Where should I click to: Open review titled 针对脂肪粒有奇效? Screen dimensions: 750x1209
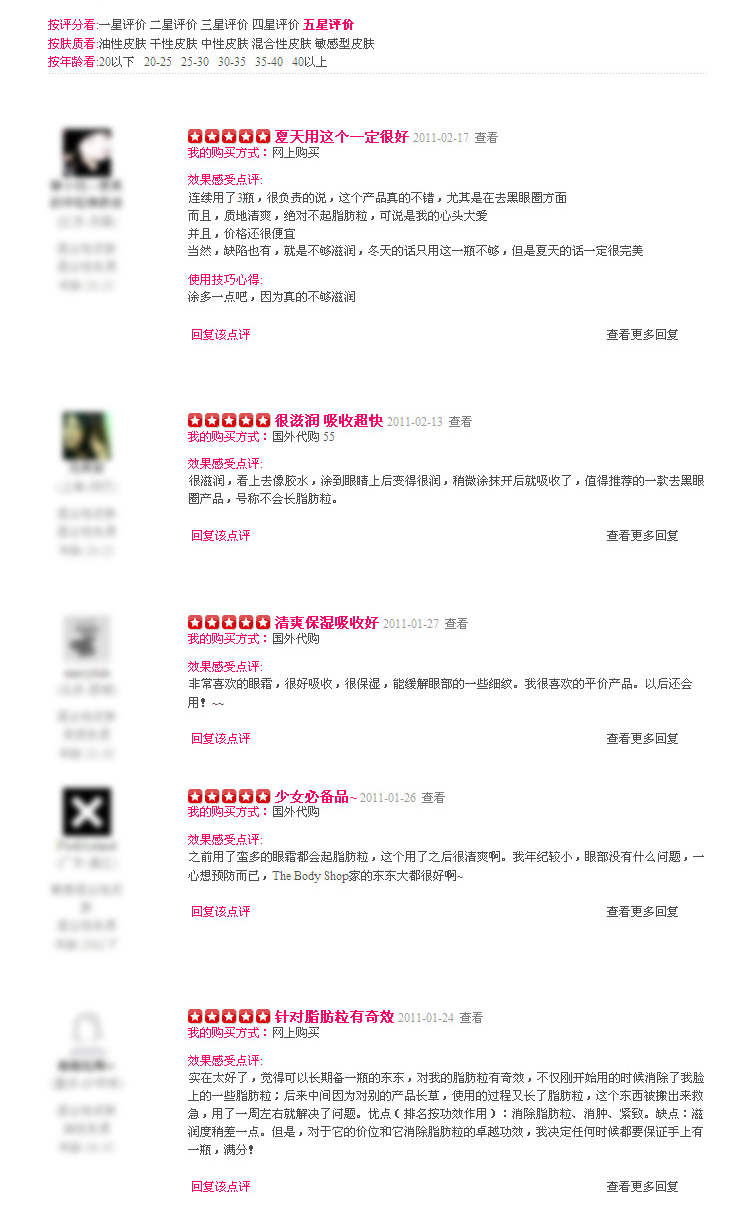pos(335,1017)
